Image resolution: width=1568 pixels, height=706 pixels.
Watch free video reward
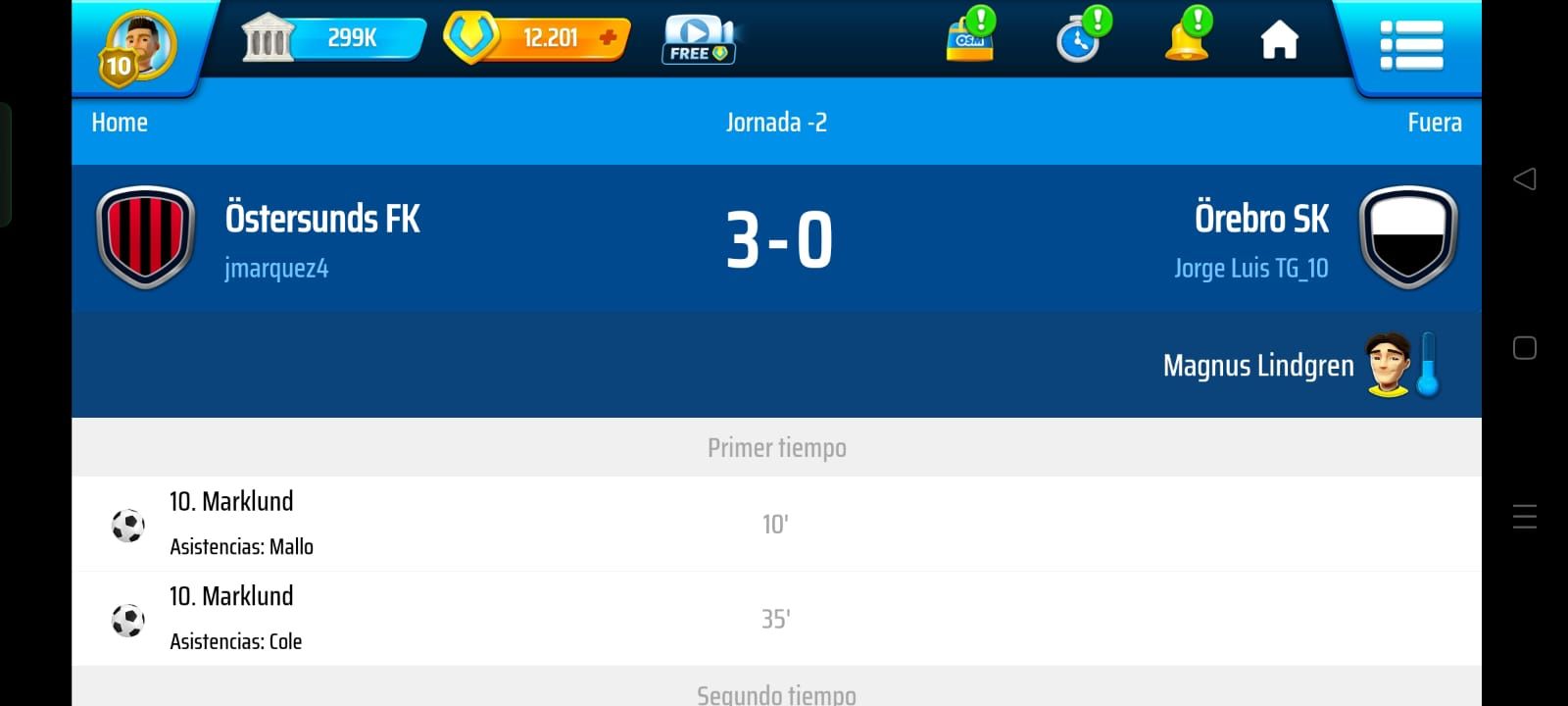(699, 40)
